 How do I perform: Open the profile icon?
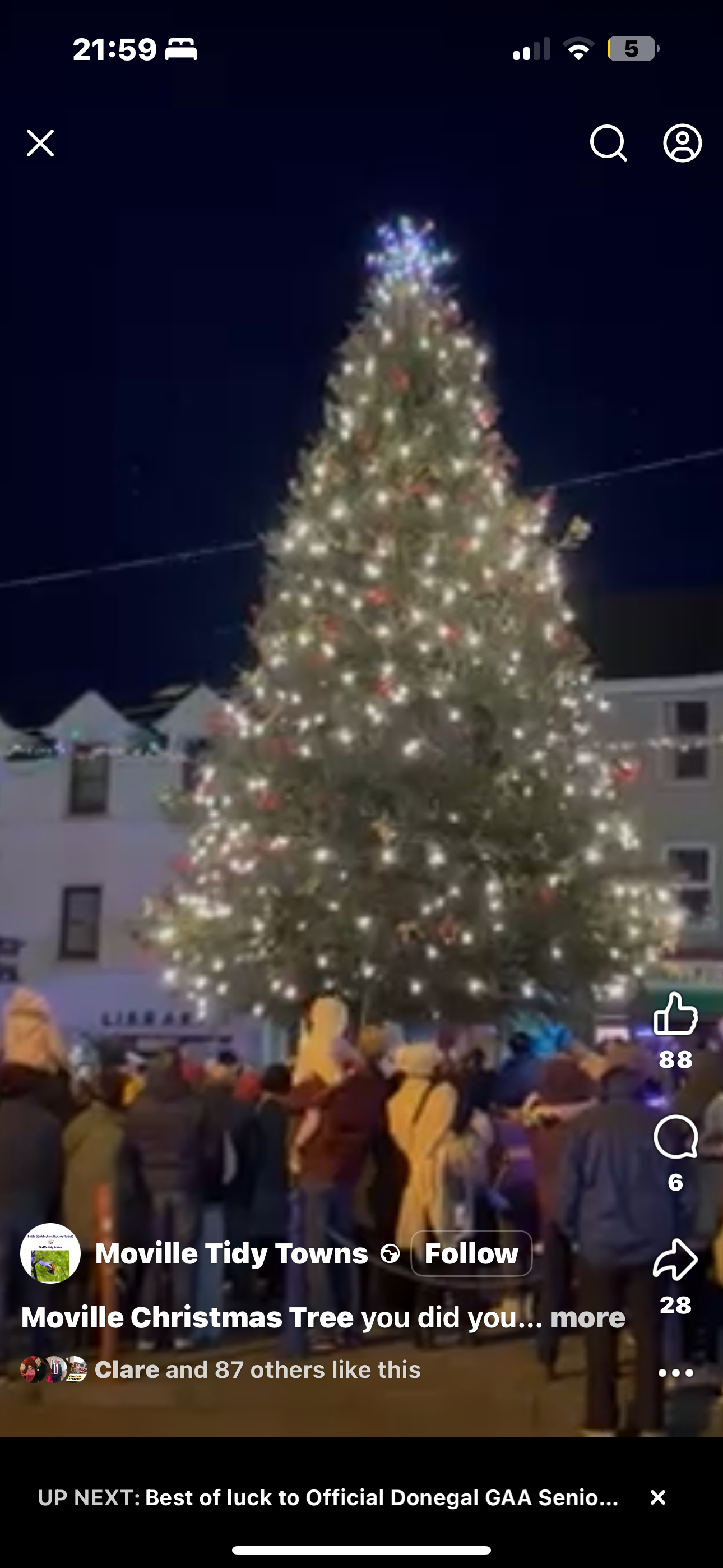[x=682, y=143]
